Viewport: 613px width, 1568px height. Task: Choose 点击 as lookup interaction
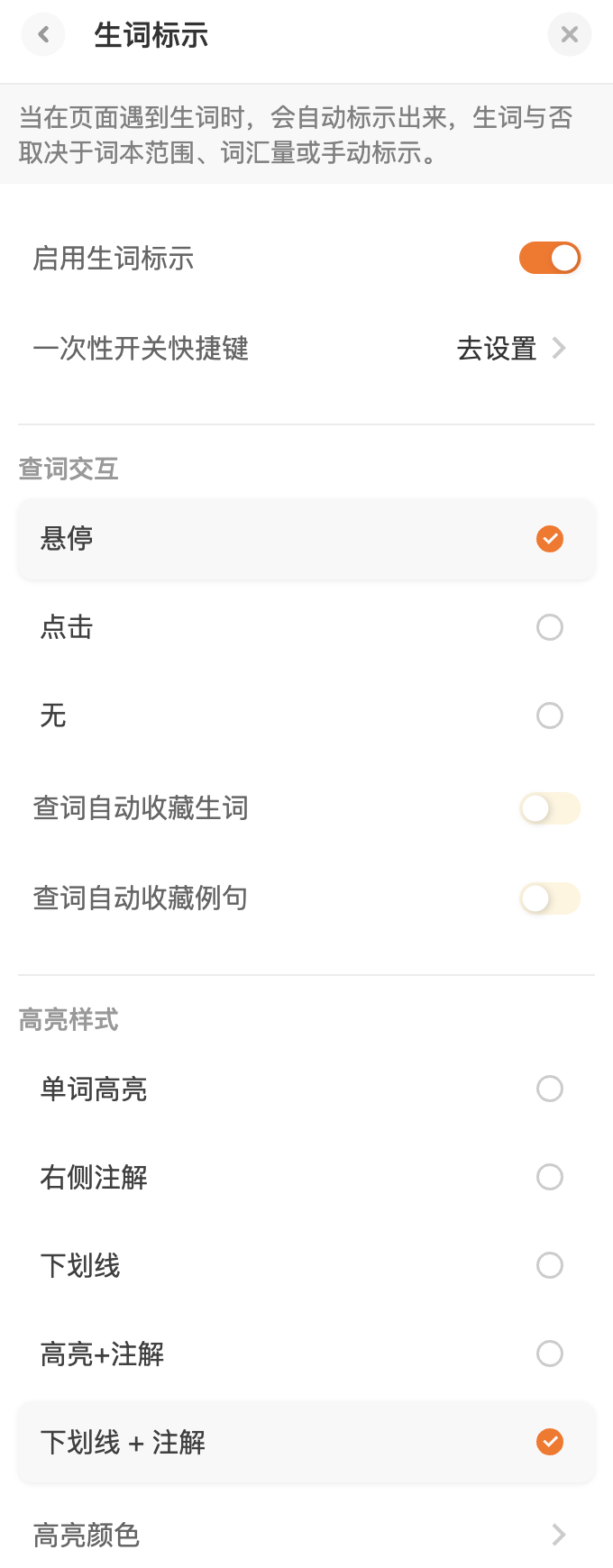pos(549,627)
